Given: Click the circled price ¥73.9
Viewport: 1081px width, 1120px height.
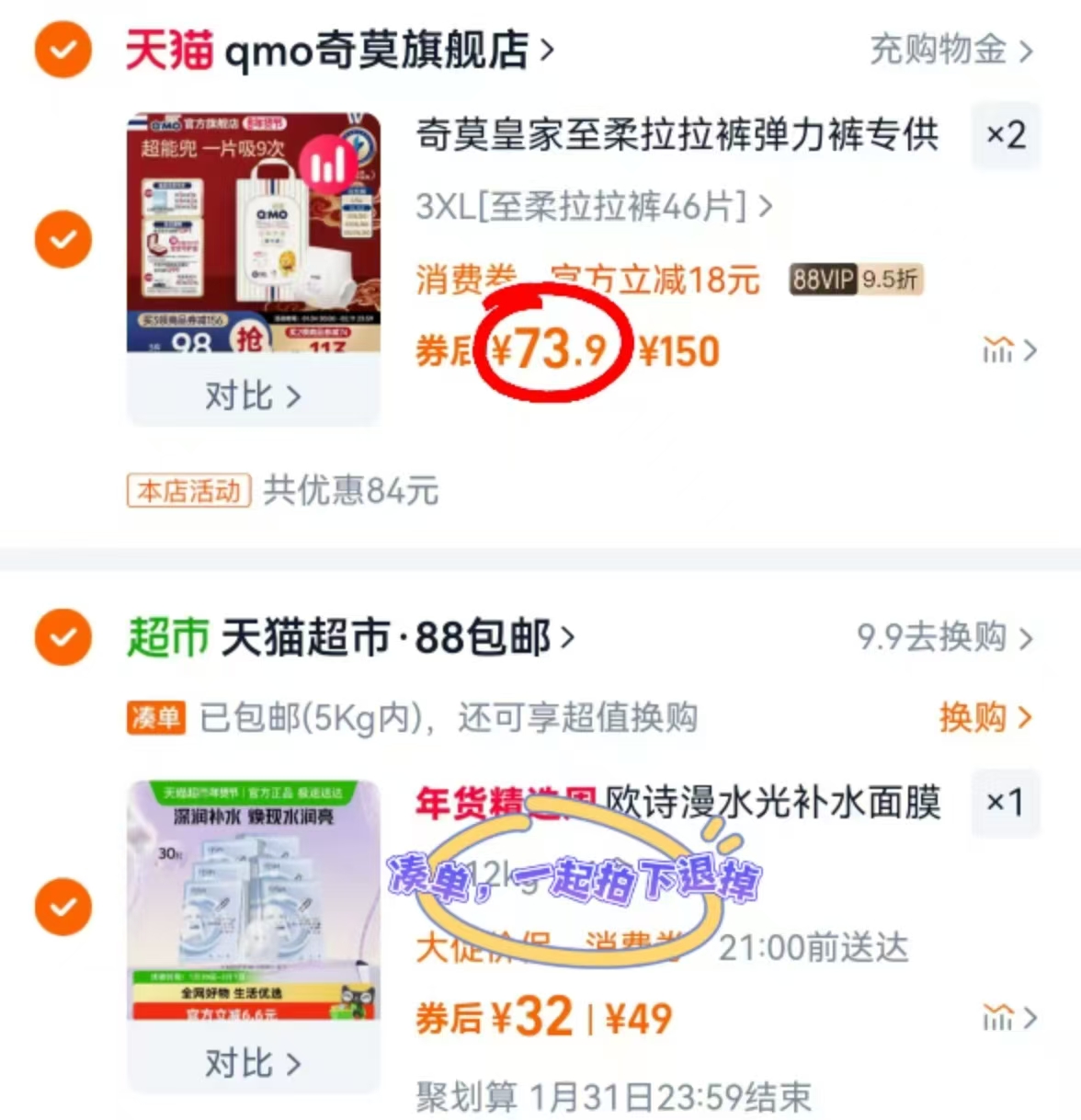Looking at the screenshot, I should pyautogui.click(x=552, y=349).
